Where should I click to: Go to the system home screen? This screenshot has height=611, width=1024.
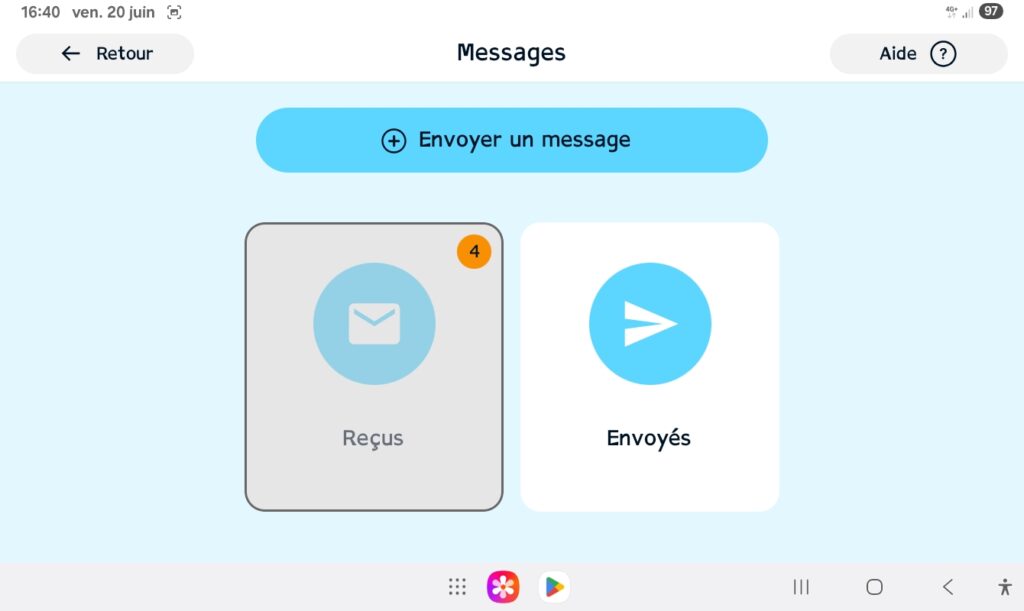tap(874, 587)
